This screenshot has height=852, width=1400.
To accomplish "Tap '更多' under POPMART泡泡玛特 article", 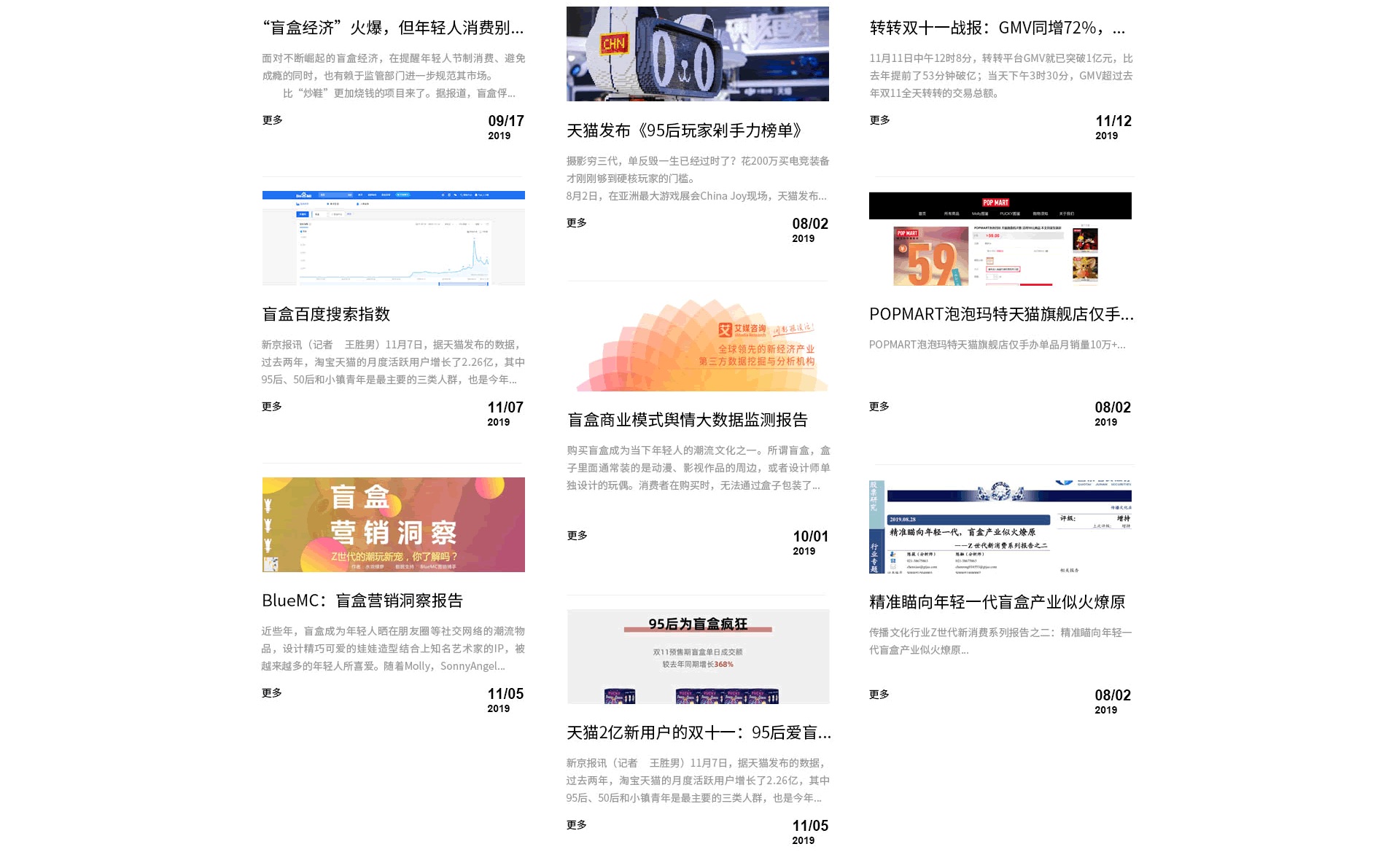I will [879, 407].
